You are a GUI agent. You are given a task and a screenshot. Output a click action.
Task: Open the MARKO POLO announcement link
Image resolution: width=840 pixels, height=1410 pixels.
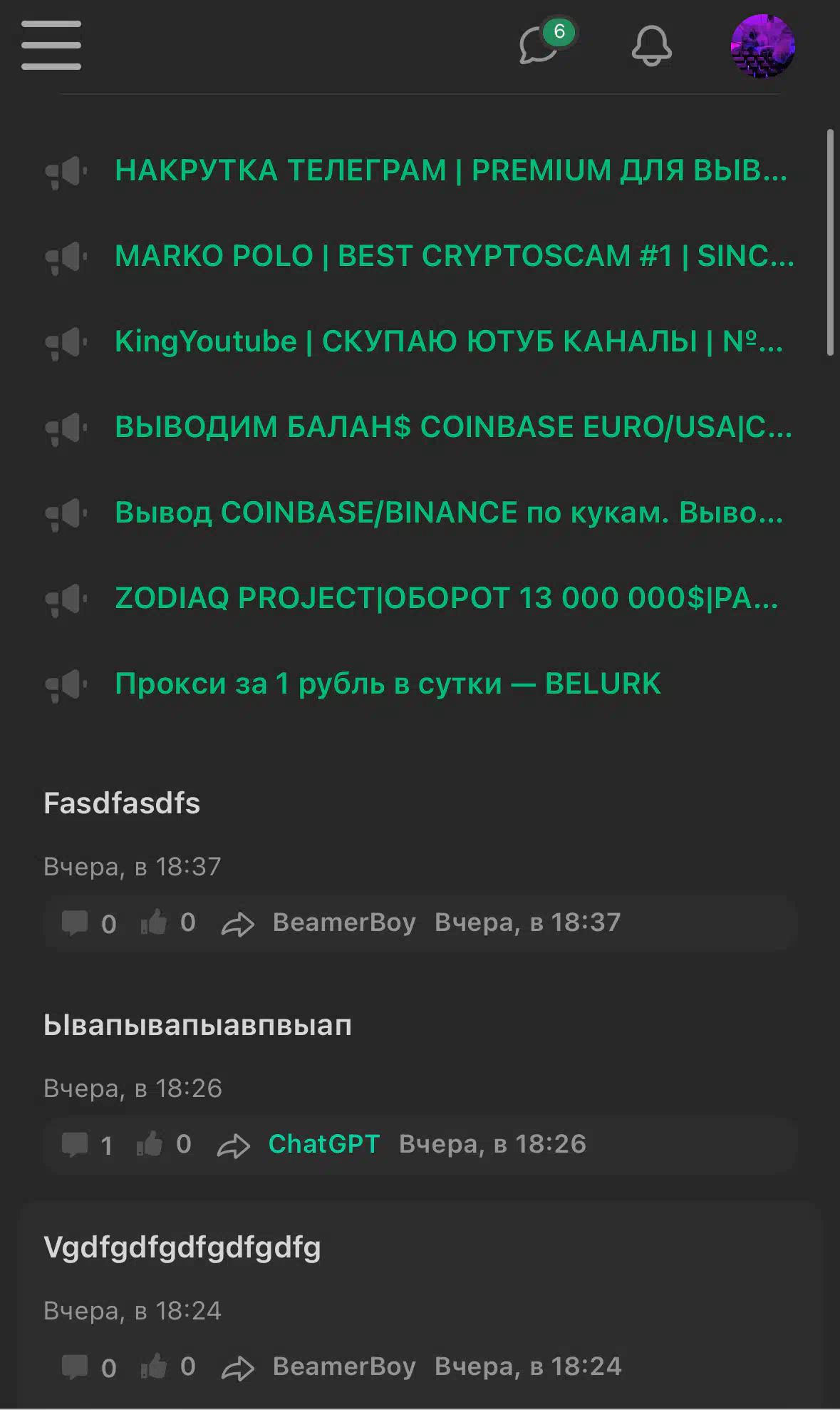point(455,256)
